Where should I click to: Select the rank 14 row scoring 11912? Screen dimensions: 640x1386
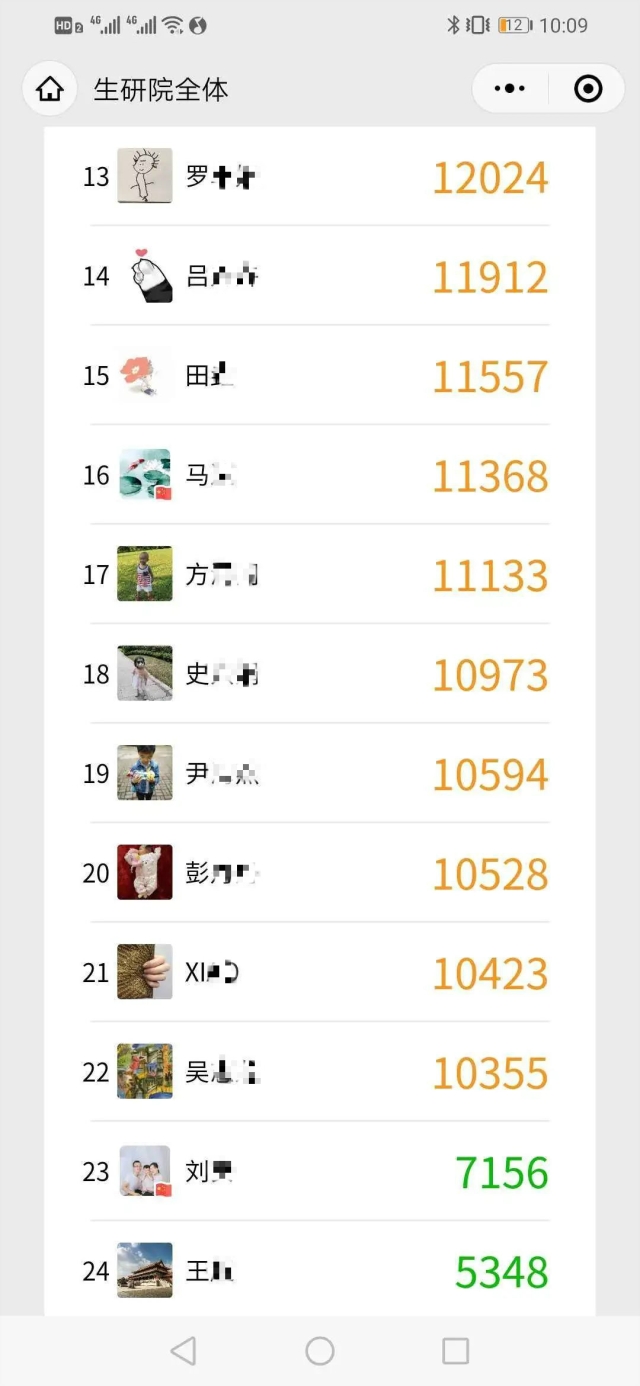(320, 276)
